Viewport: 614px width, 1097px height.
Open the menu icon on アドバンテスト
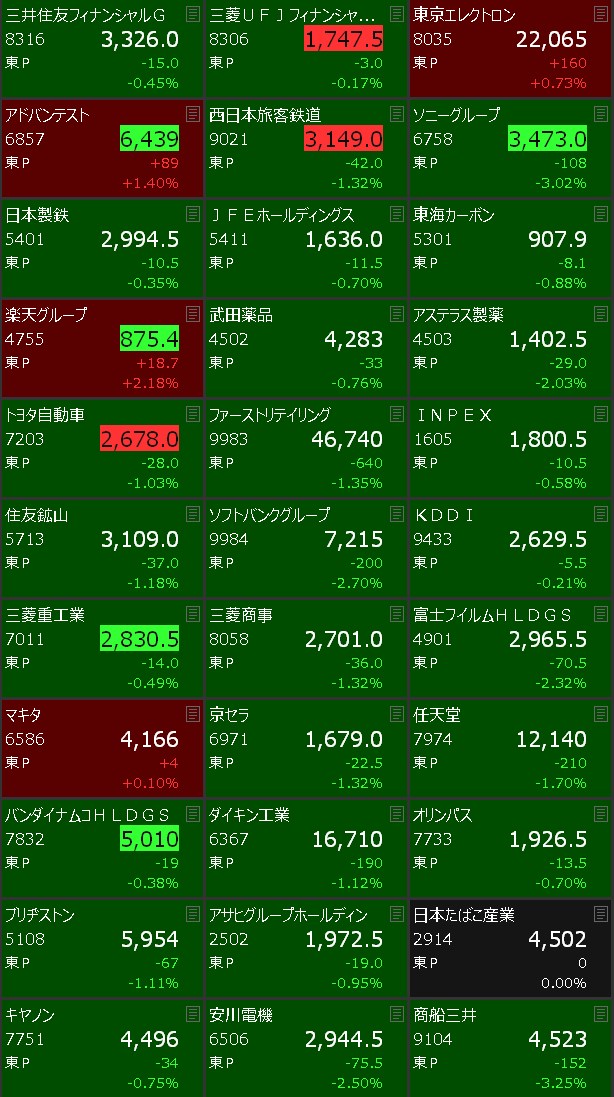click(193, 114)
